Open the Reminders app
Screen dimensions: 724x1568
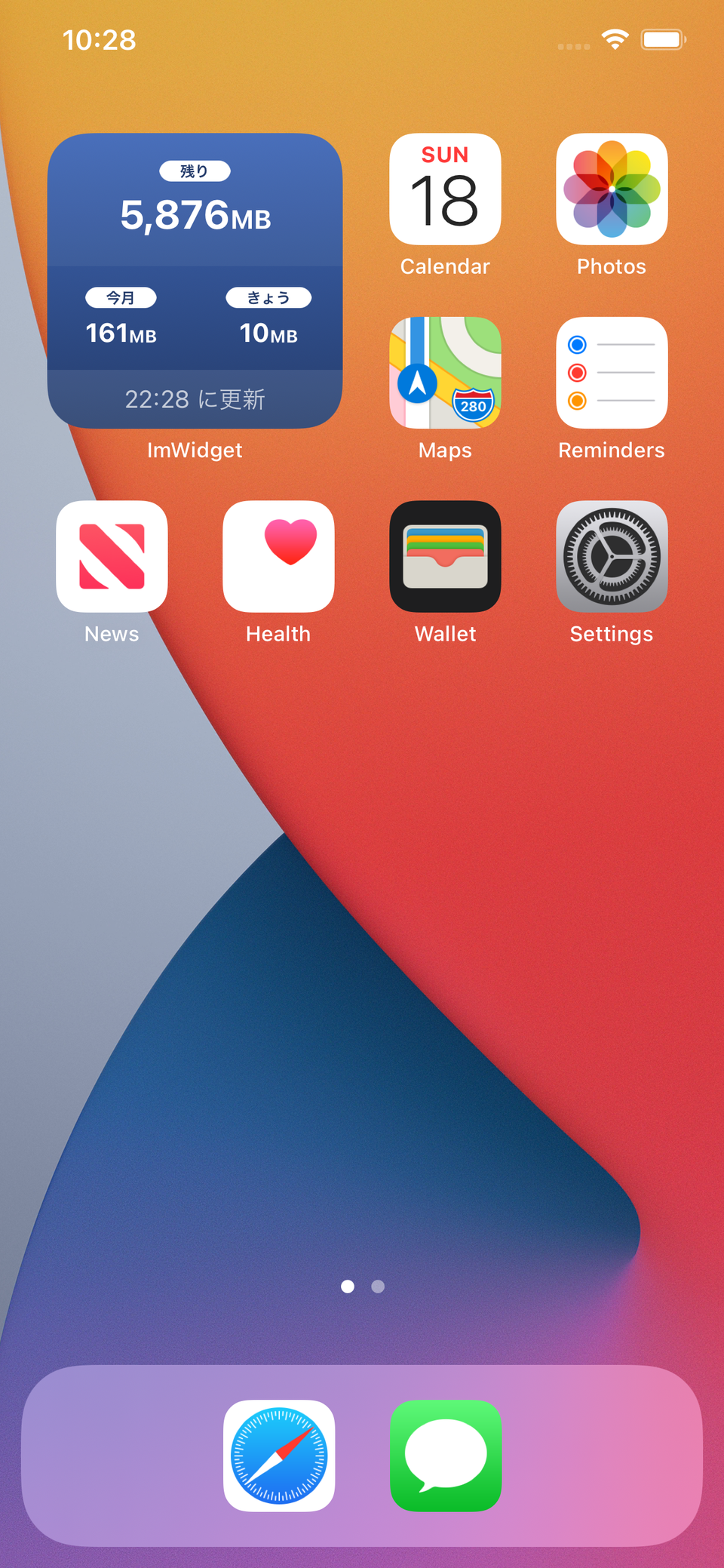612,373
